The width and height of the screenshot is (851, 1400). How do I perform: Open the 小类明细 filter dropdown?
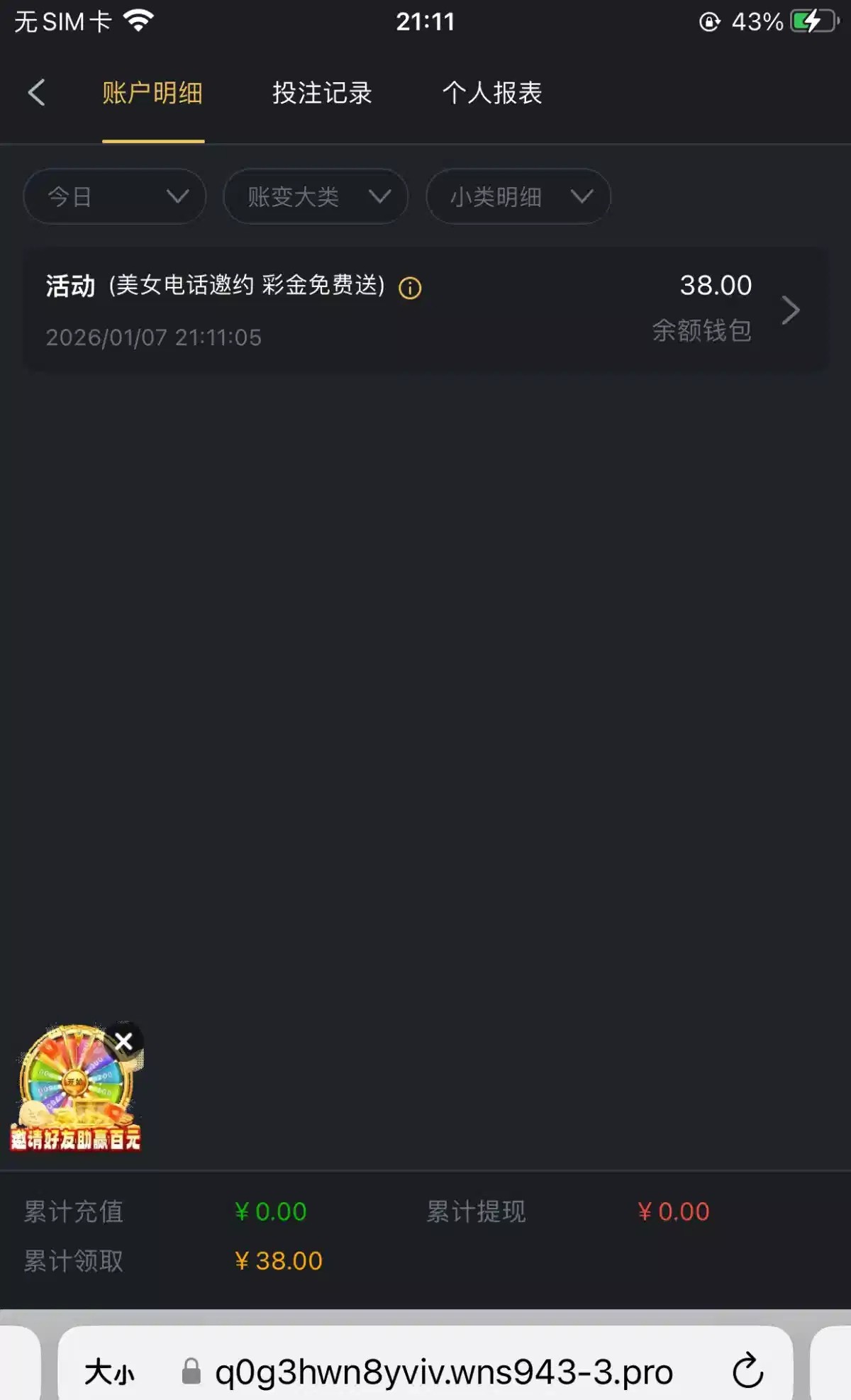(518, 196)
